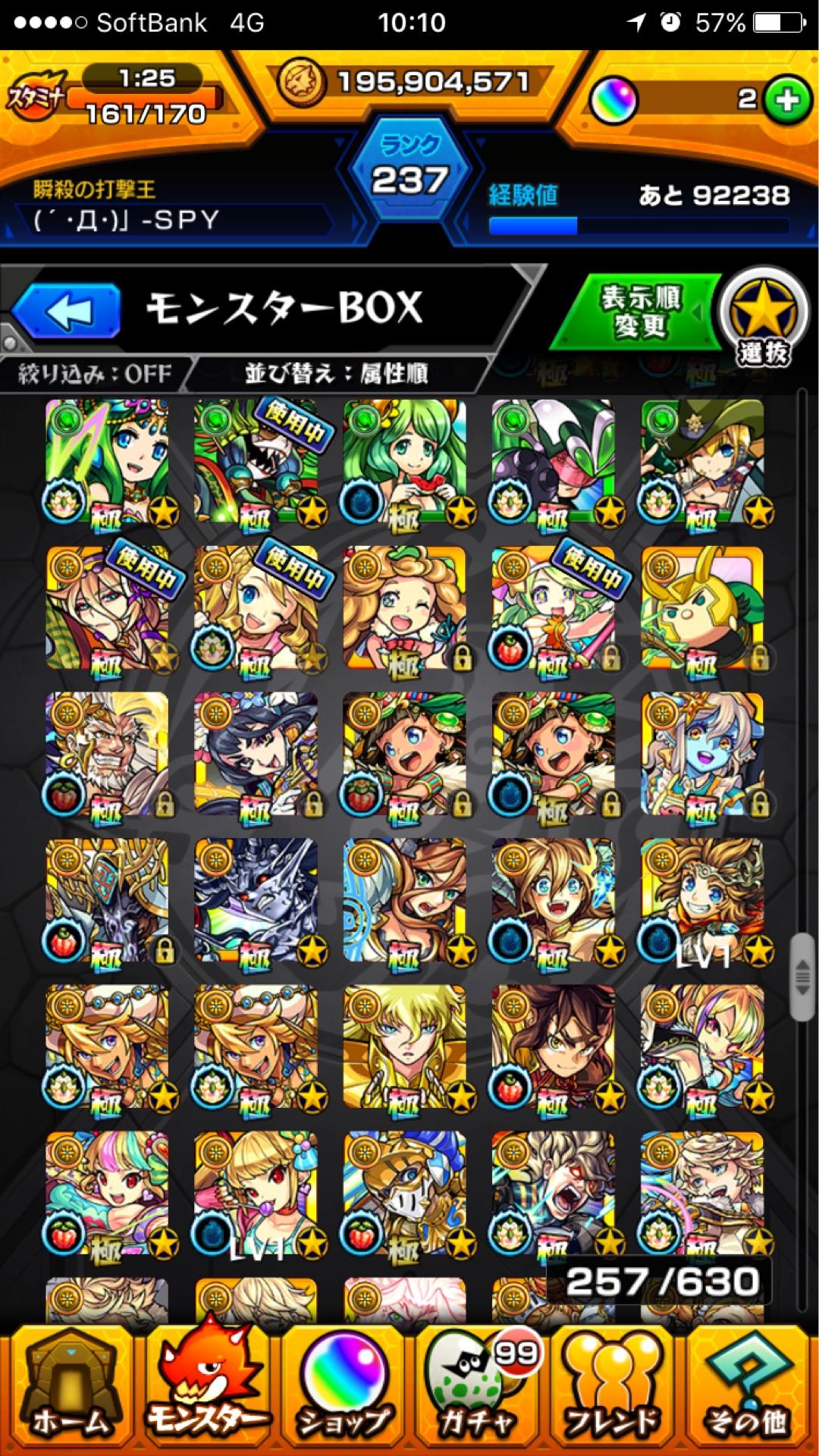
Task: Open the blonde girl with lollipop LV1
Action: pyautogui.click(x=256, y=1194)
